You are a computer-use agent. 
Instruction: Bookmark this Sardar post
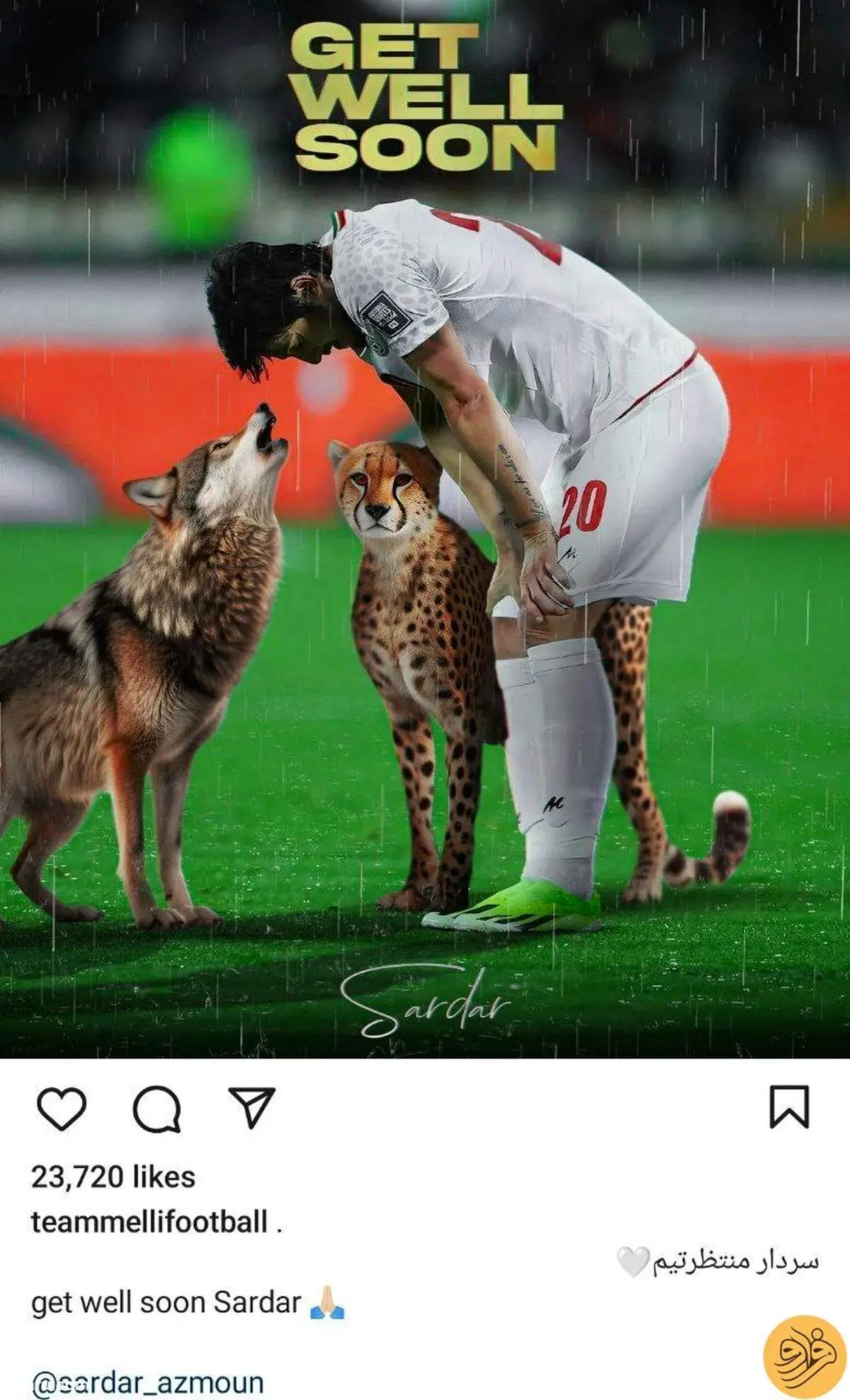pos(788,1107)
